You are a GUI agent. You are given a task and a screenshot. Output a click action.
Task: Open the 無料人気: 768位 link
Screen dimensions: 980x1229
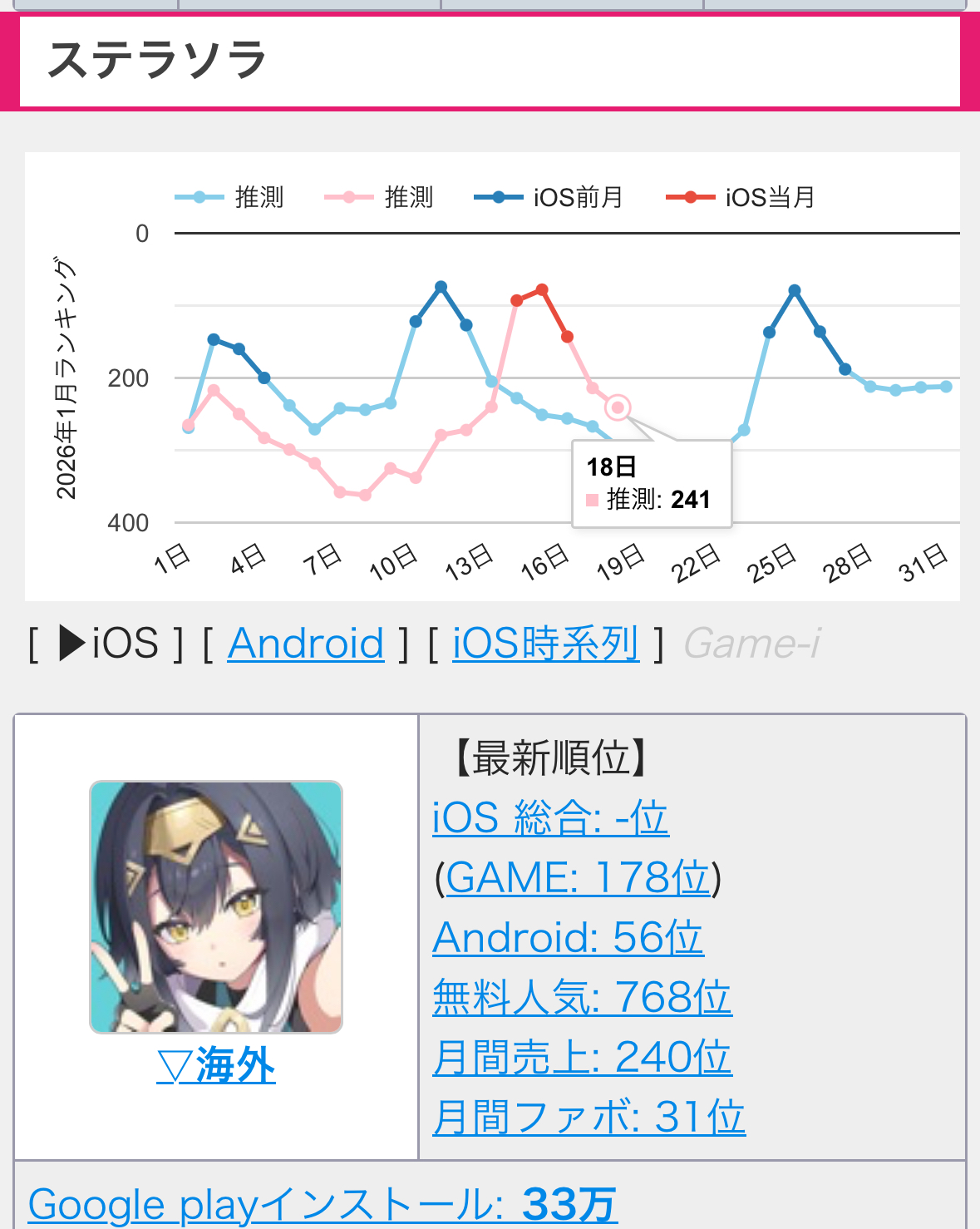click(582, 998)
